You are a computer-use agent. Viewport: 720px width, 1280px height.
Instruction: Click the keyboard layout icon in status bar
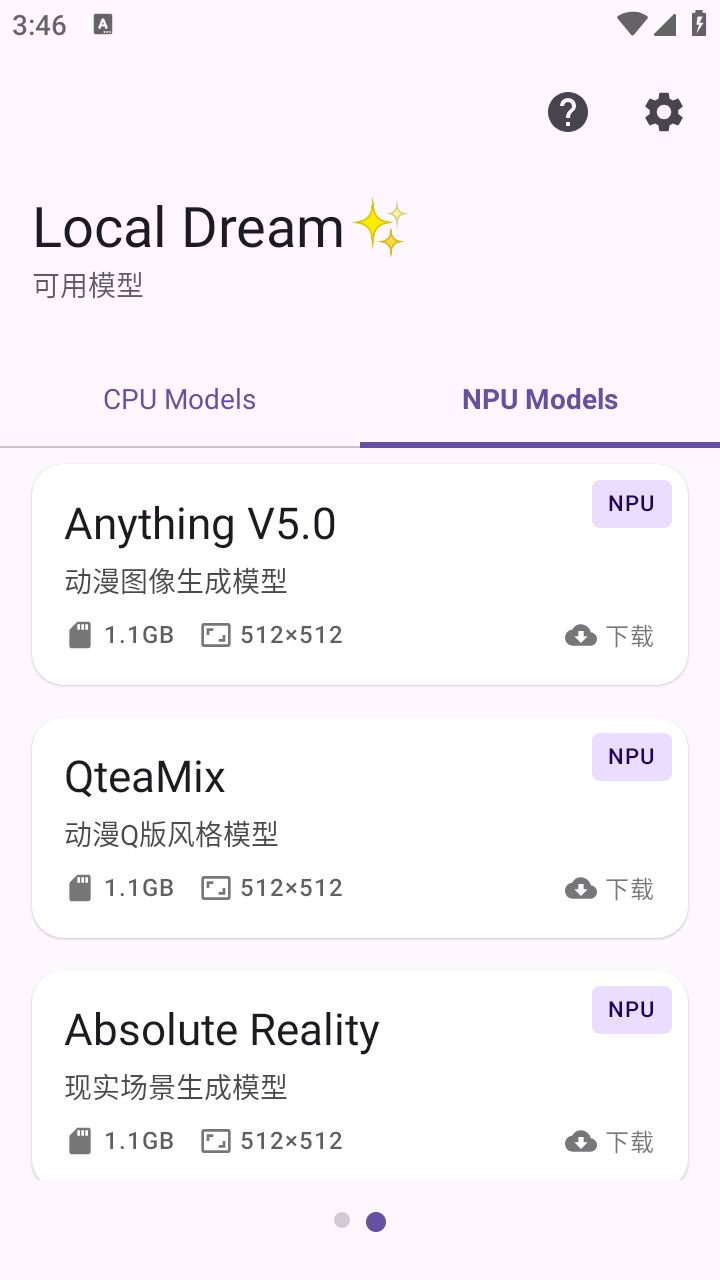(104, 23)
